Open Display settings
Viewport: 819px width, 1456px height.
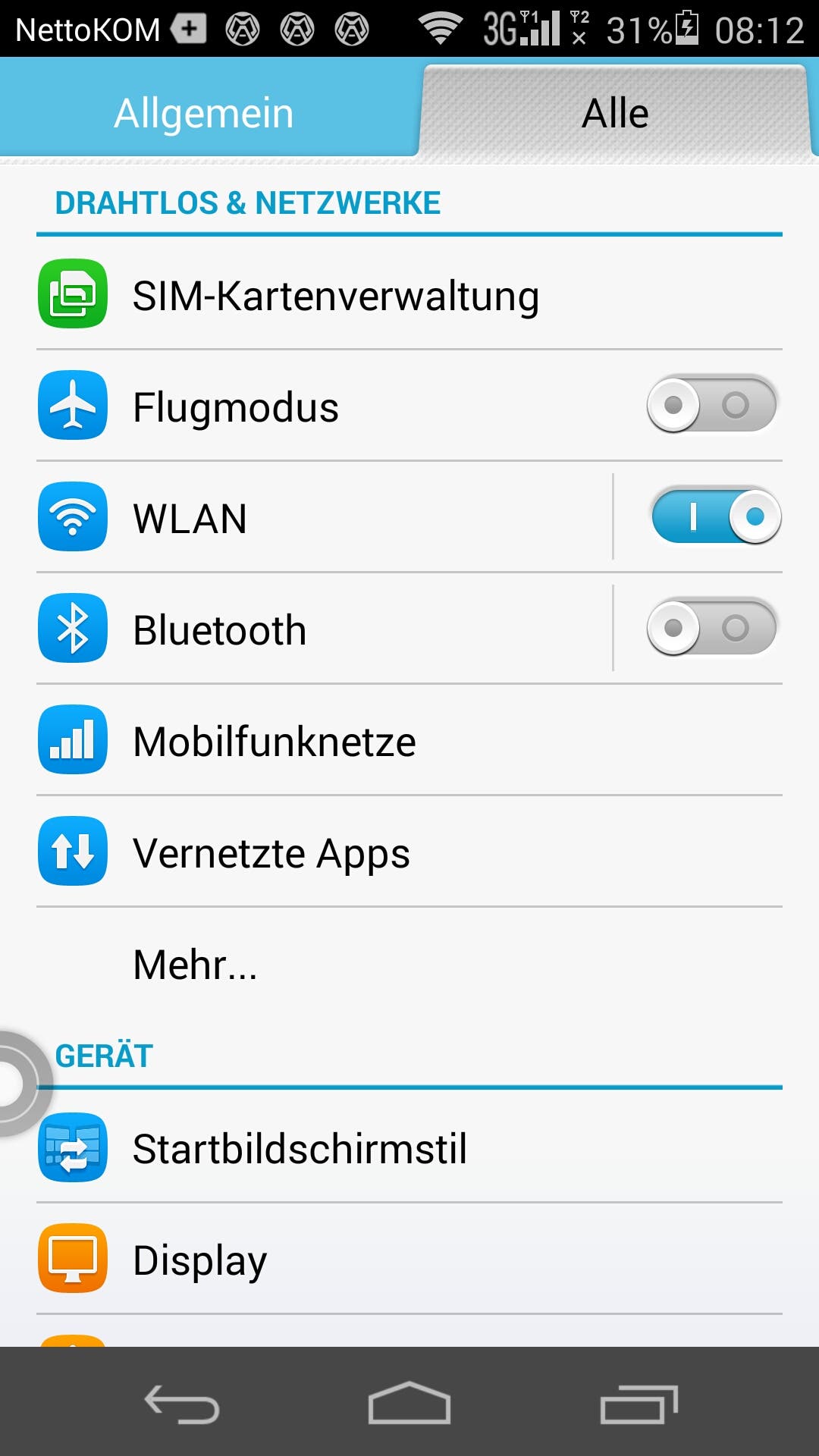coord(409,1259)
